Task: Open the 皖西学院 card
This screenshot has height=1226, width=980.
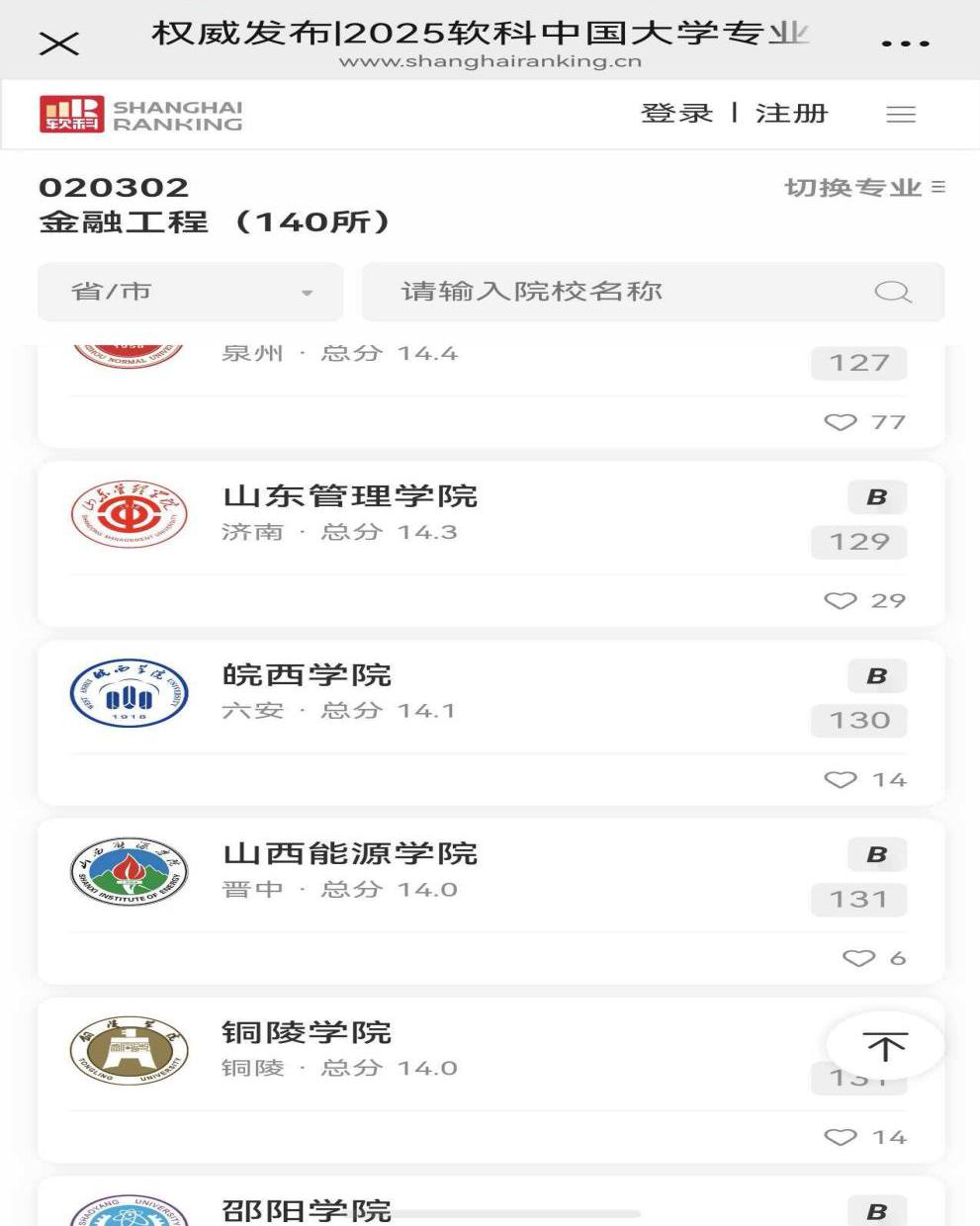Action: [308, 675]
